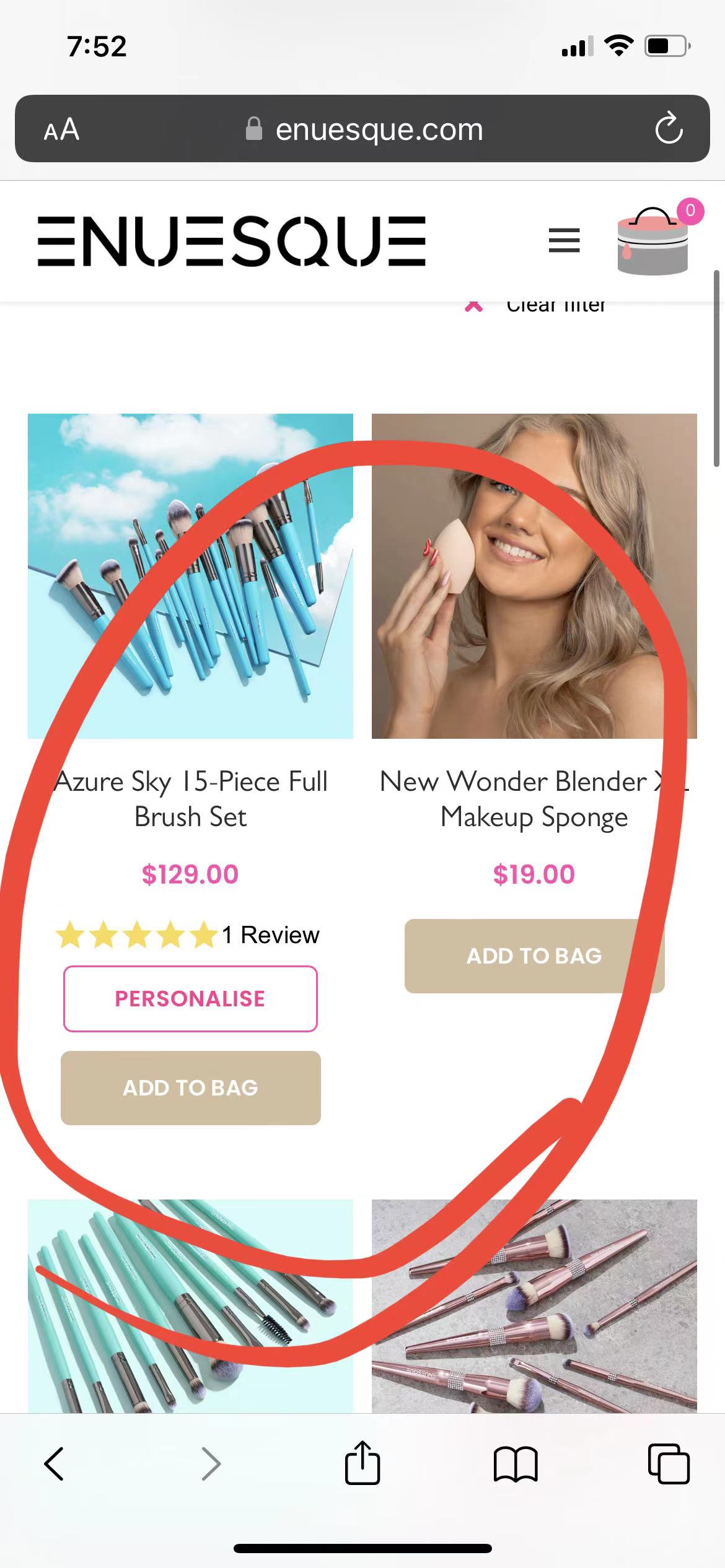Viewport: 725px width, 1568px height.
Task: Reload the page in Safari
Action: [x=669, y=129]
